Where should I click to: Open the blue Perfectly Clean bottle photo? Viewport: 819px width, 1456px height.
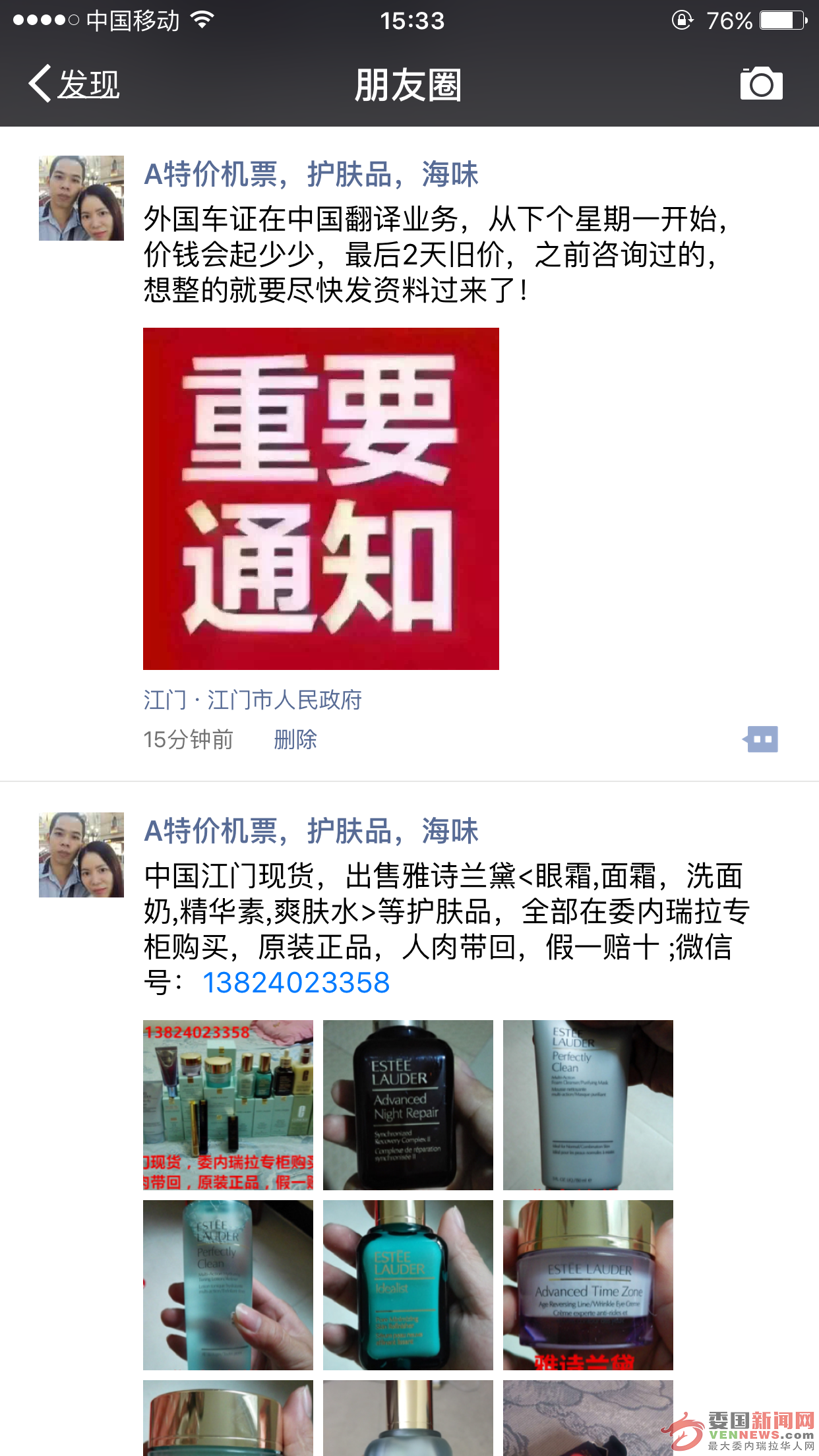tap(228, 1285)
